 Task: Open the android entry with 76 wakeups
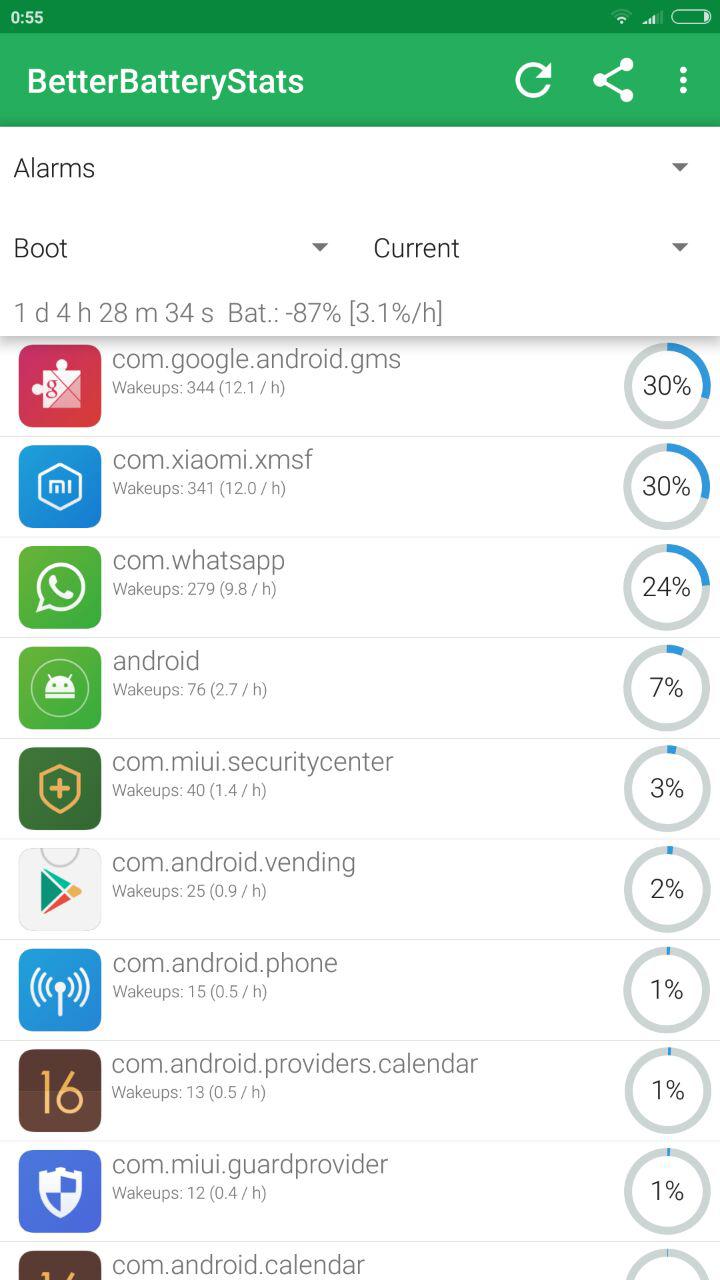pos(360,688)
